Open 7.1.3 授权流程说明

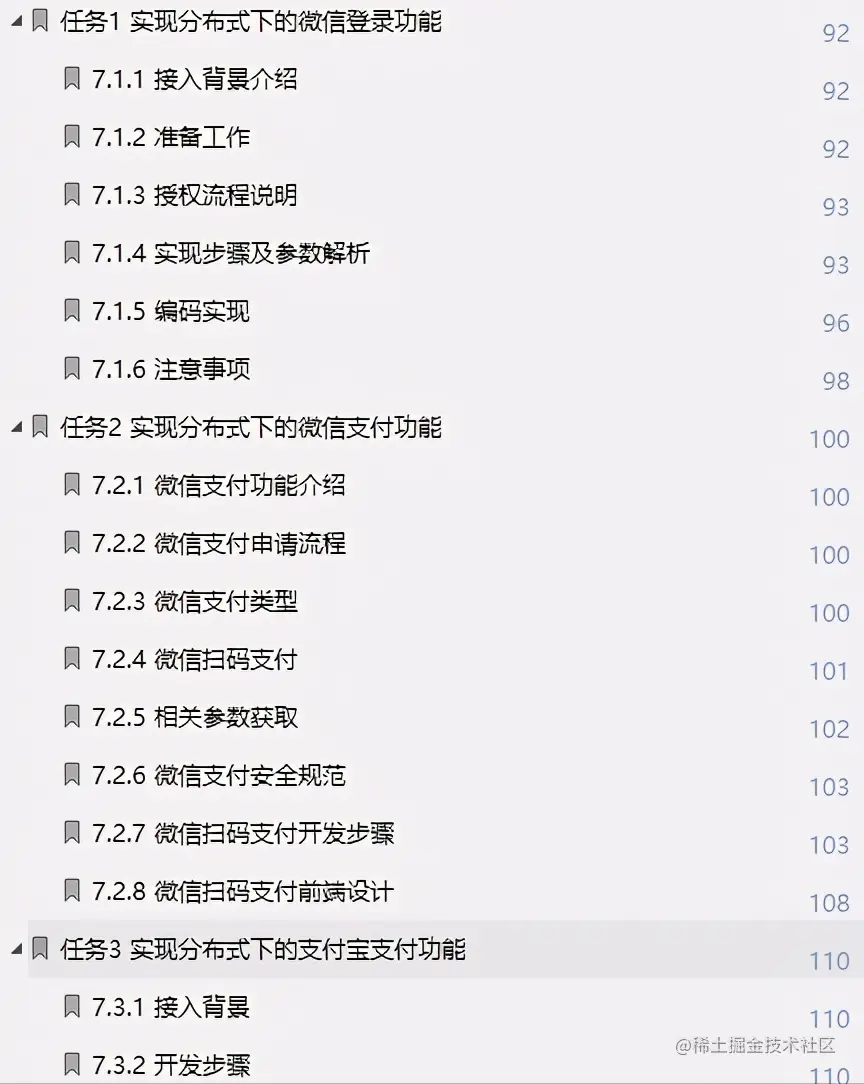[x=194, y=195]
